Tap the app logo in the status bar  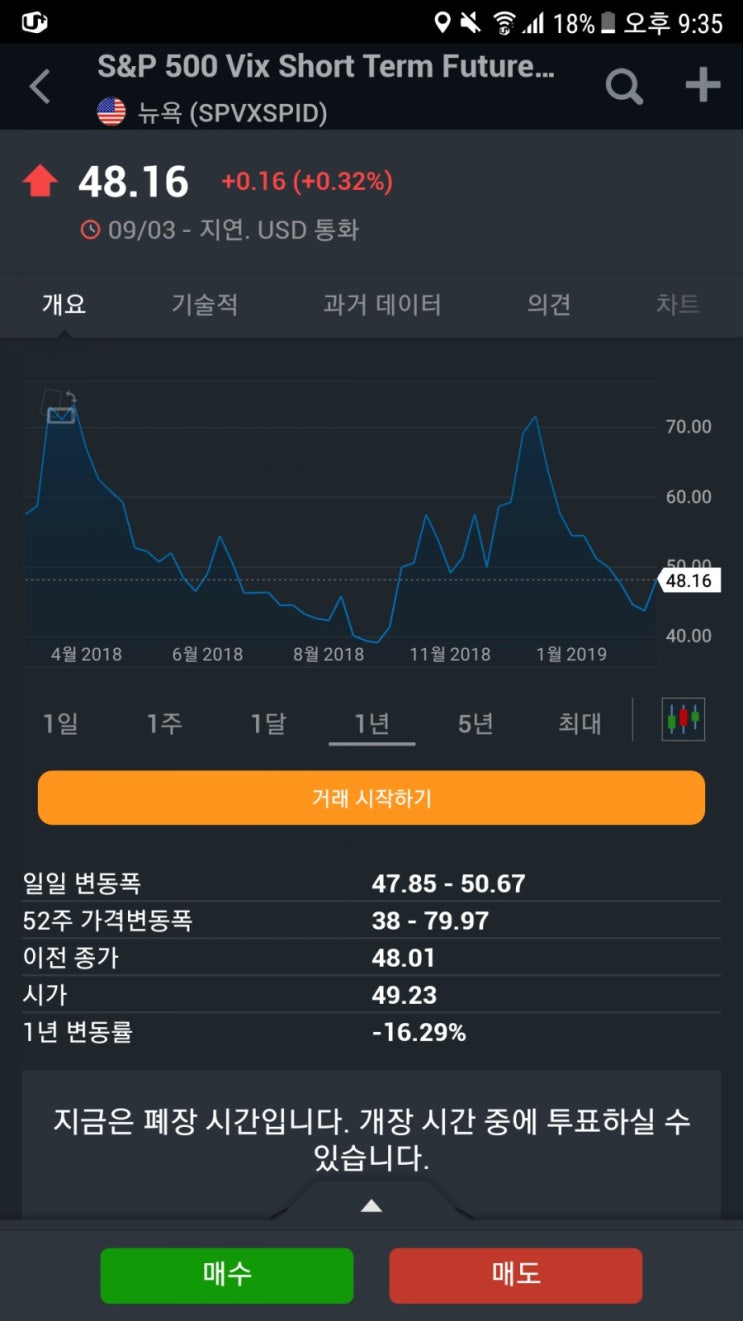point(33,20)
